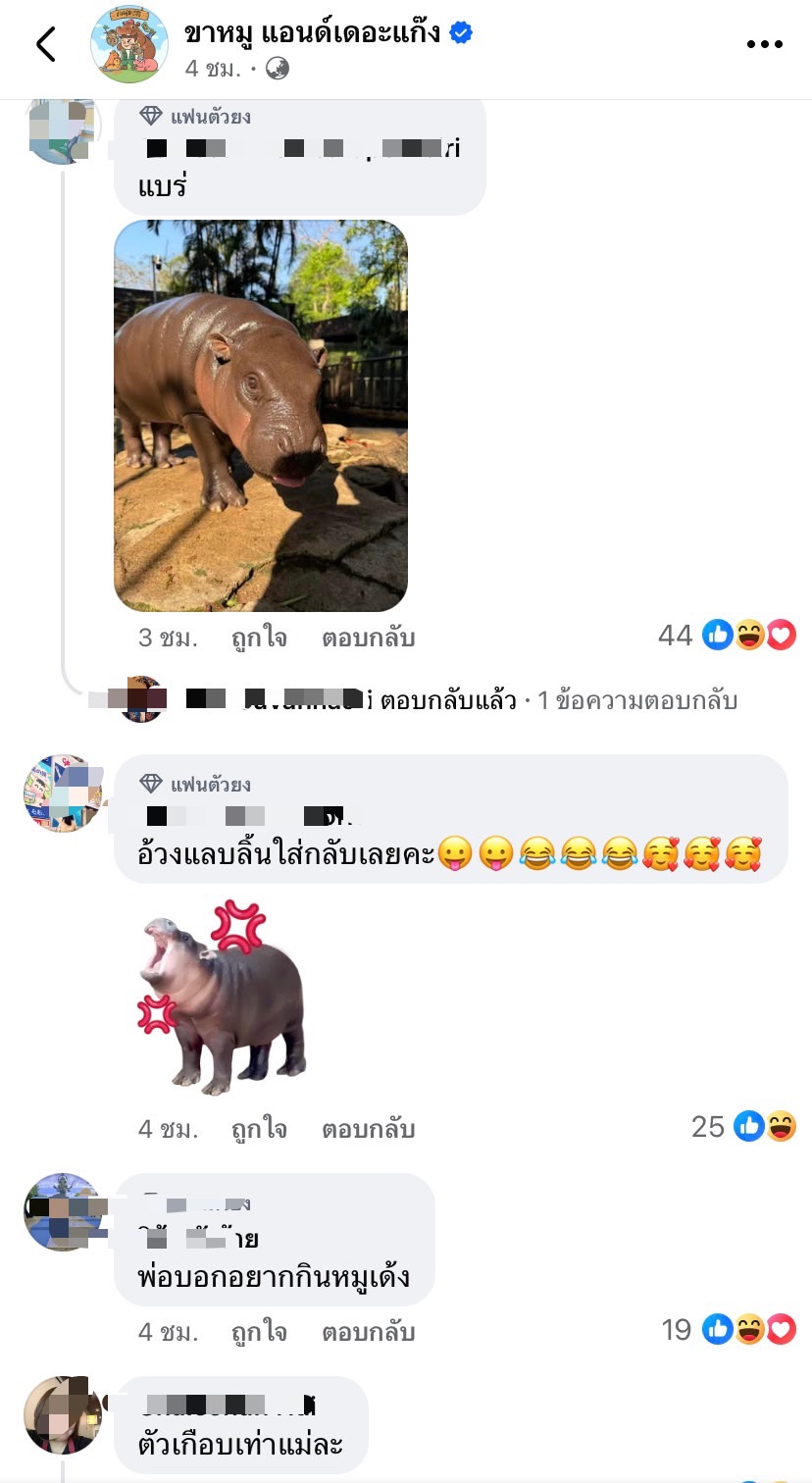Viewport: 812px width, 1483px height.
Task: Reply to the แบร่ comment
Action: point(368,639)
